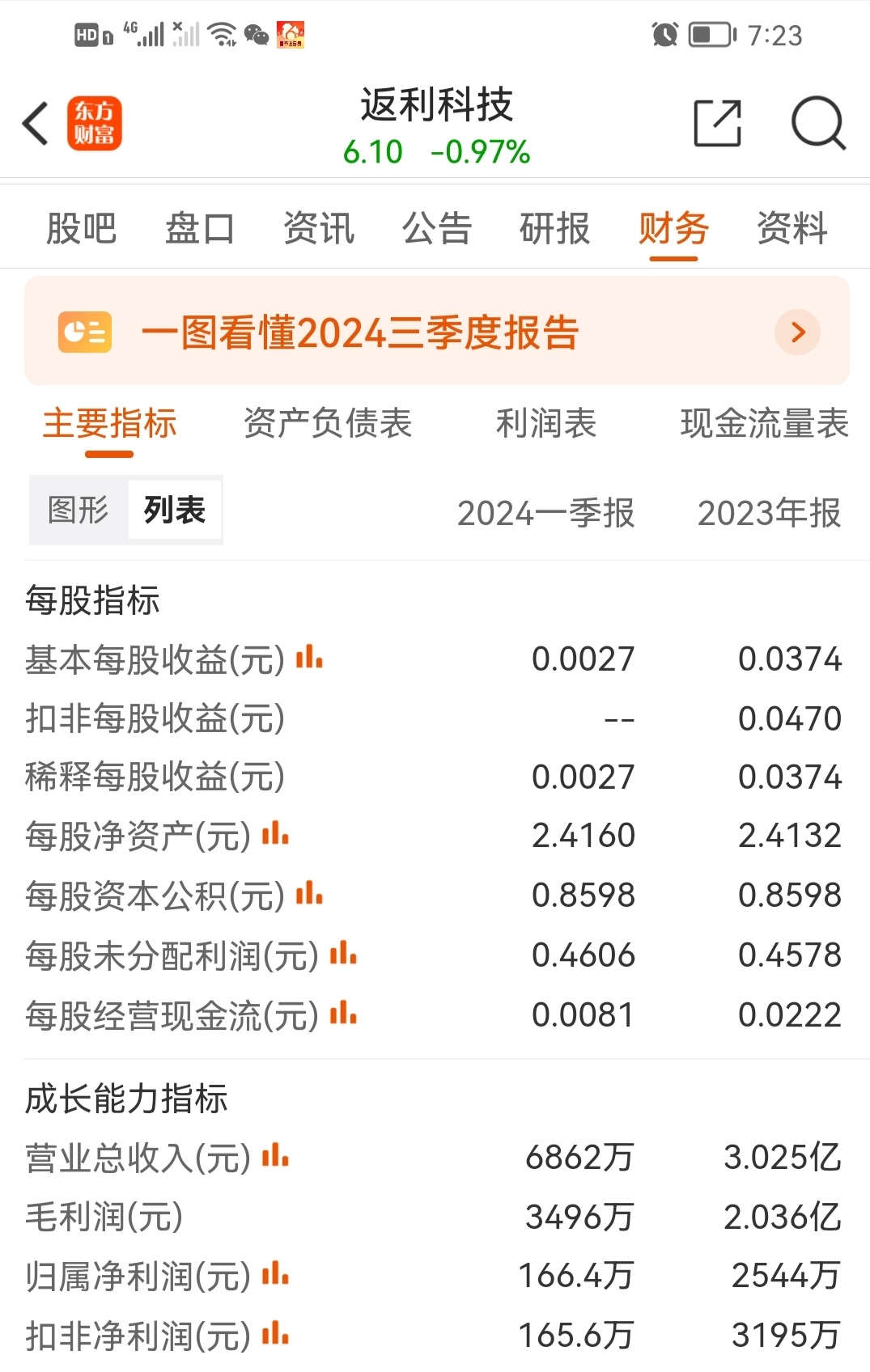Open the 资讯 tab
The image size is (870, 1372).
click(318, 228)
